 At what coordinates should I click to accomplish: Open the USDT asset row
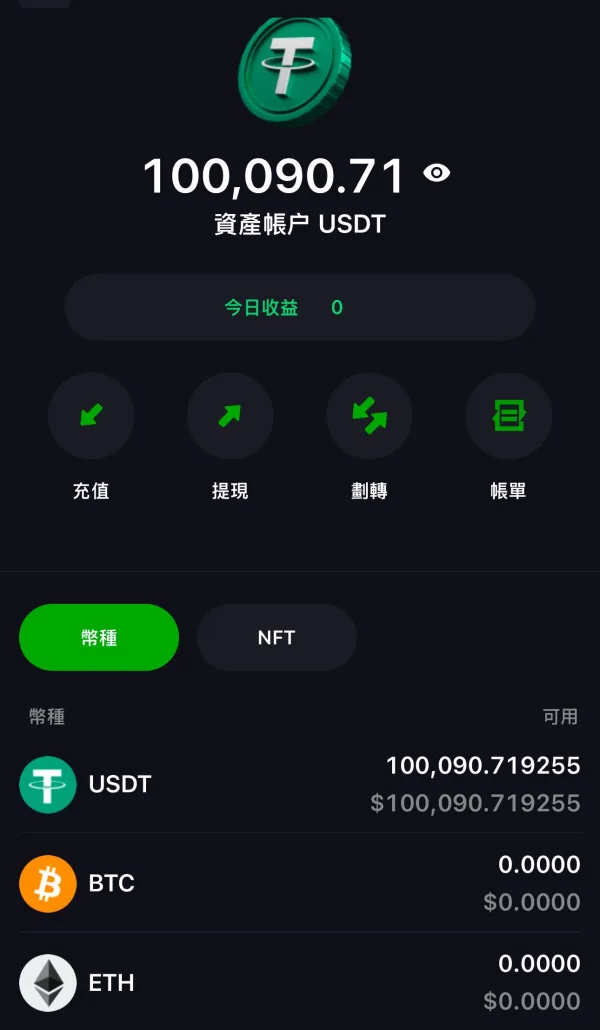pos(300,784)
